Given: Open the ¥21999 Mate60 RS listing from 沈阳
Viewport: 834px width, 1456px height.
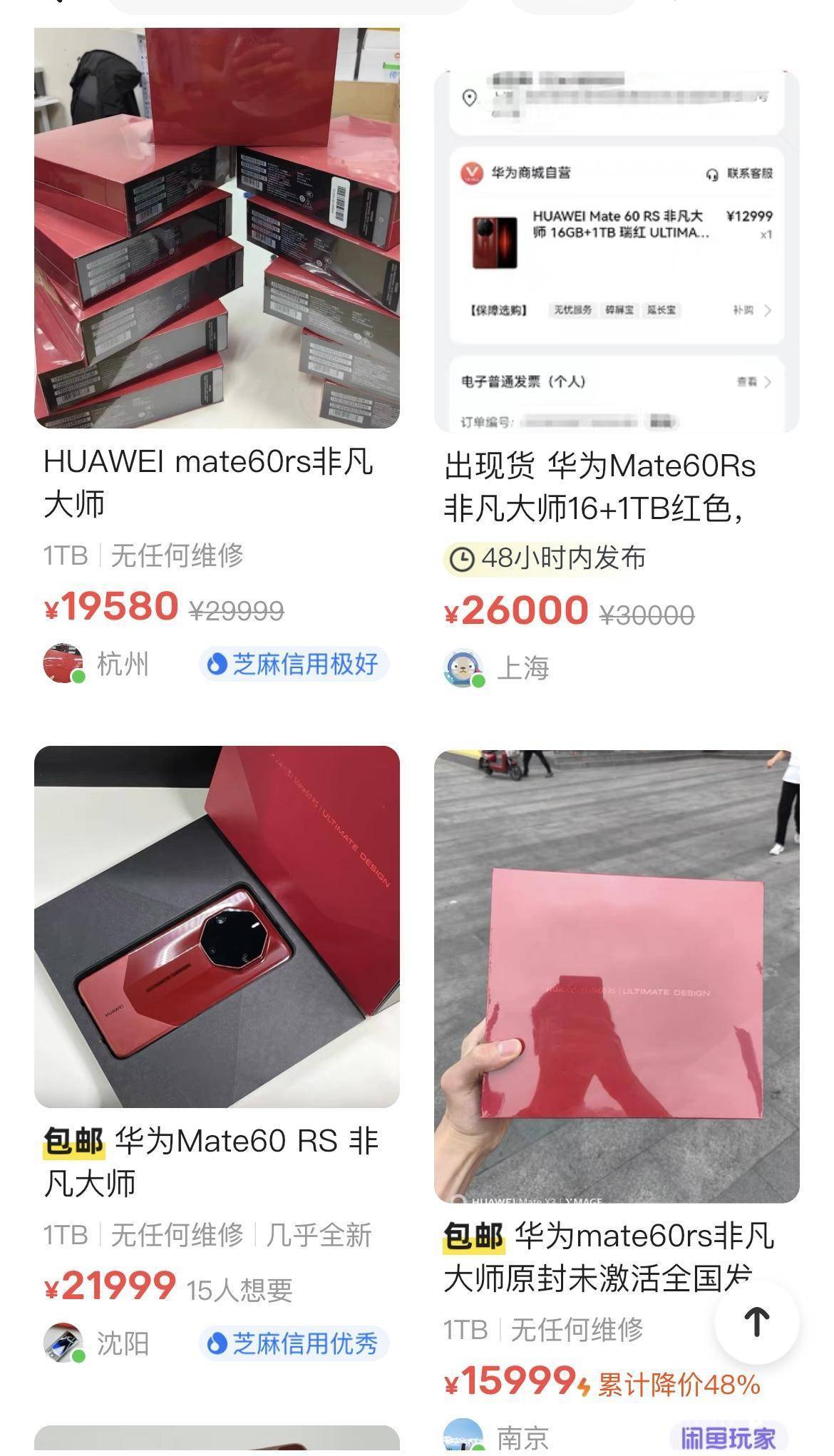Looking at the screenshot, I should (x=217, y=926).
